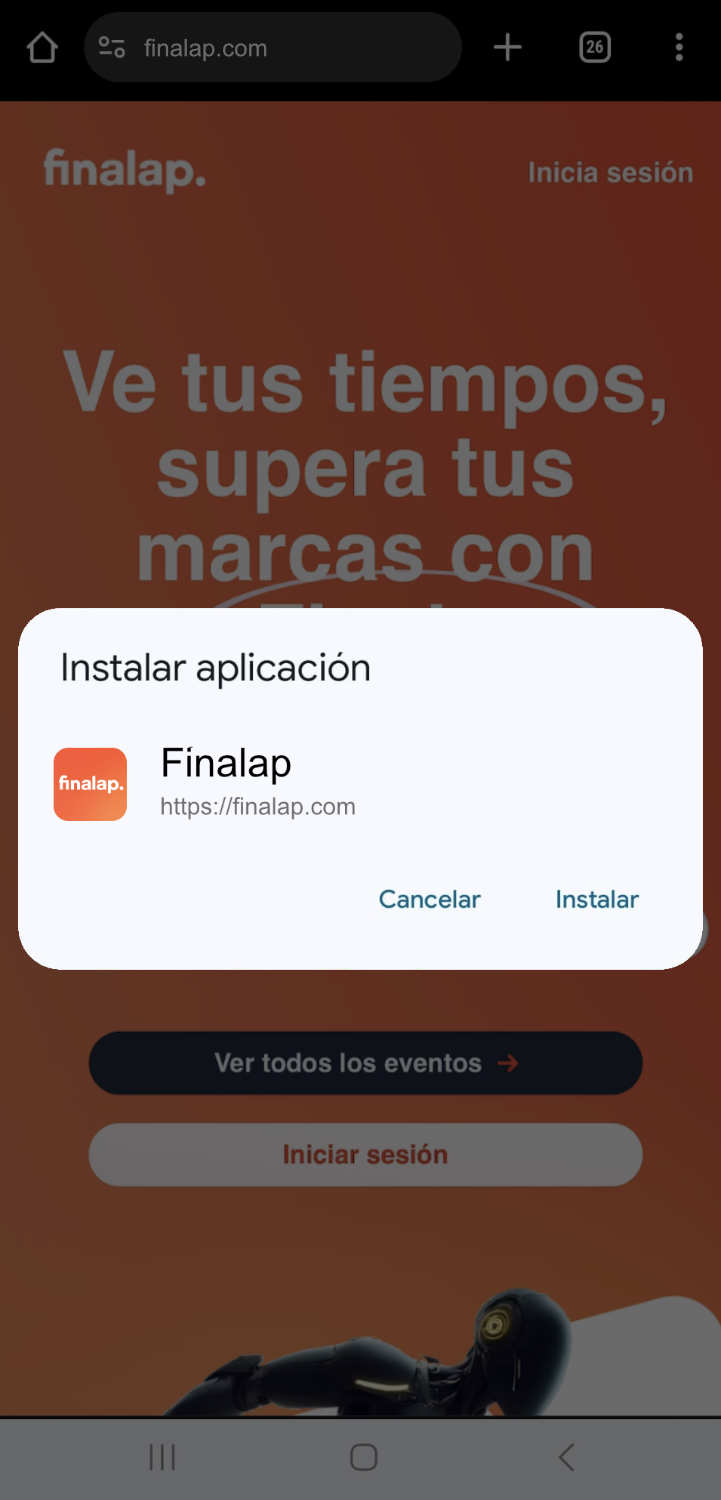Open the tab switcher showing 26
This screenshot has width=721, height=1500.
594,47
